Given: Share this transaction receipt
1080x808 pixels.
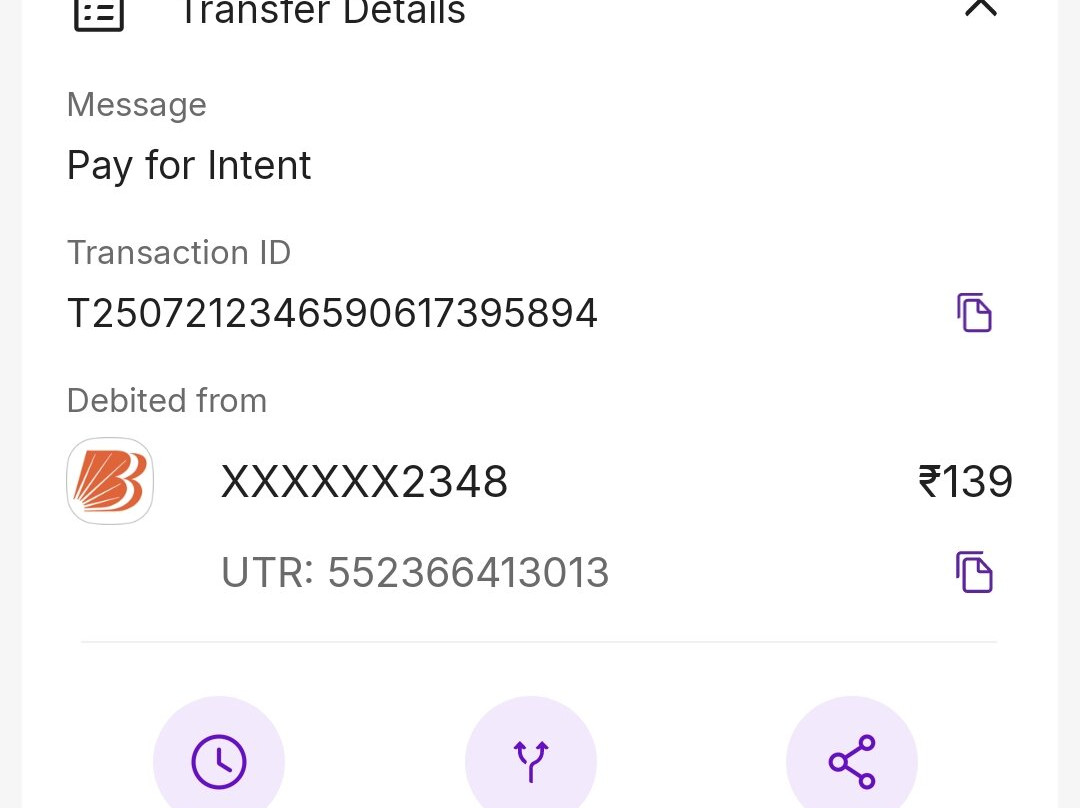Looking at the screenshot, I should coord(852,762).
